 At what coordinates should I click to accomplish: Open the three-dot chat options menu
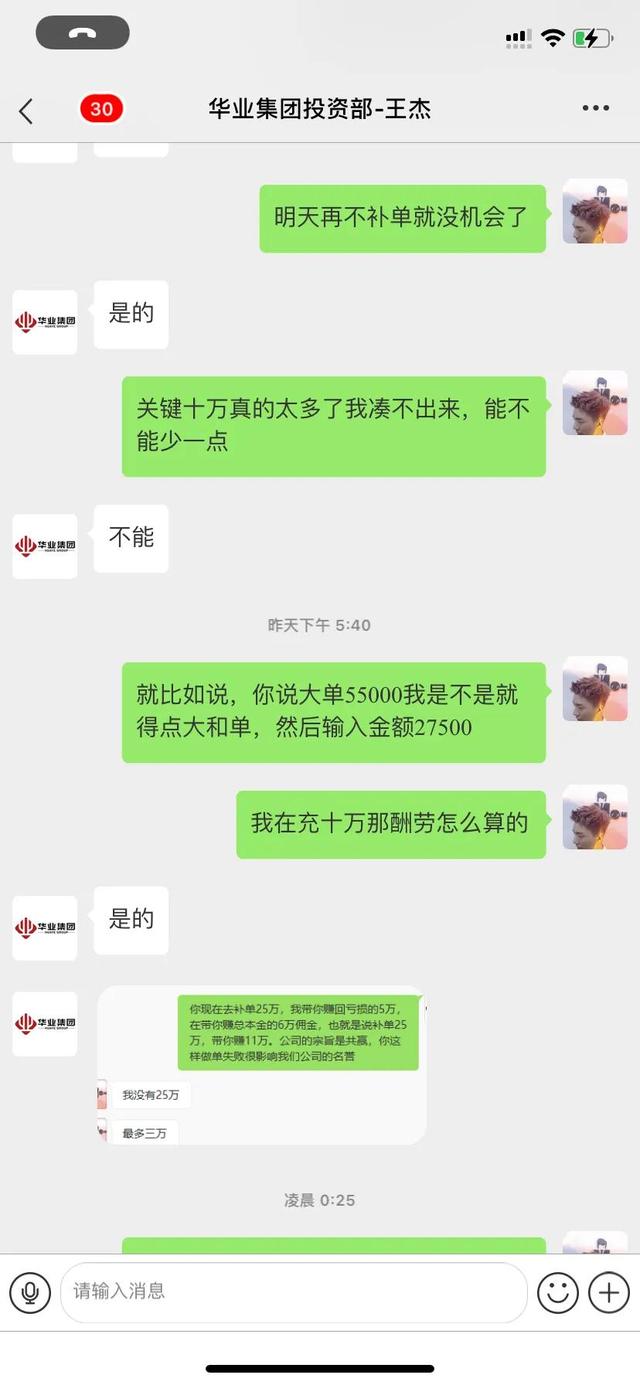[595, 109]
